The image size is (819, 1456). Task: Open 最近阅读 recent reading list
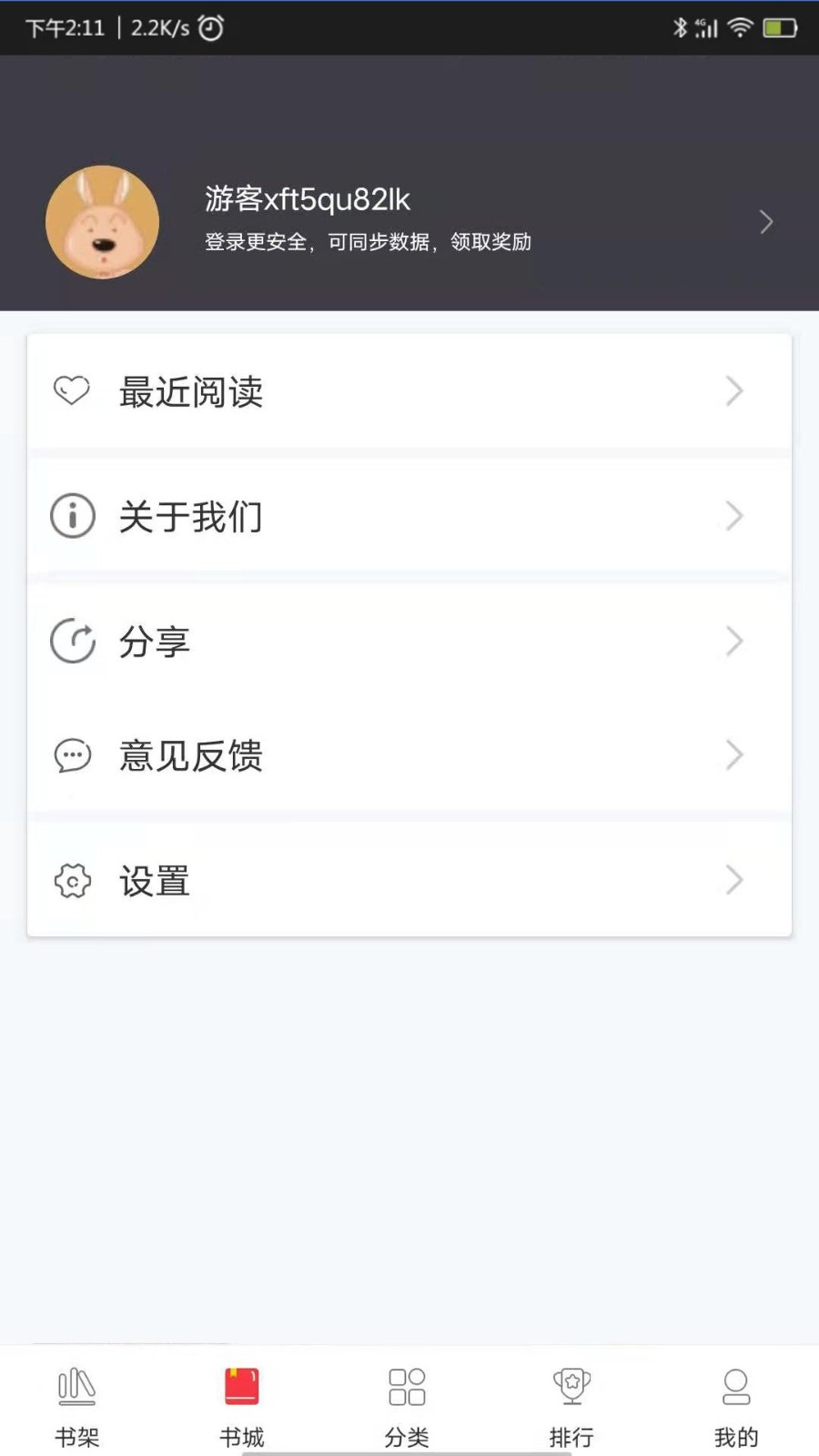[x=409, y=391]
